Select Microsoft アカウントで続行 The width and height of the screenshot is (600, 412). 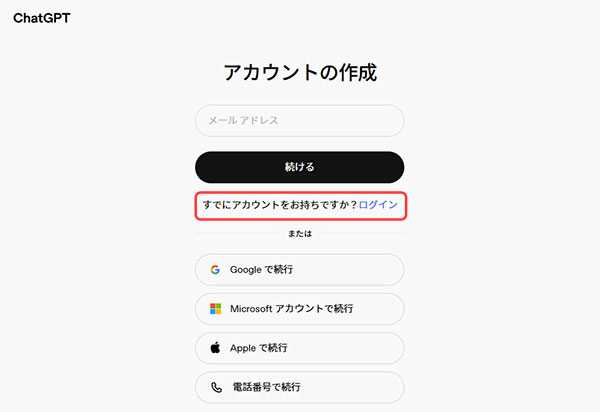(x=299, y=309)
